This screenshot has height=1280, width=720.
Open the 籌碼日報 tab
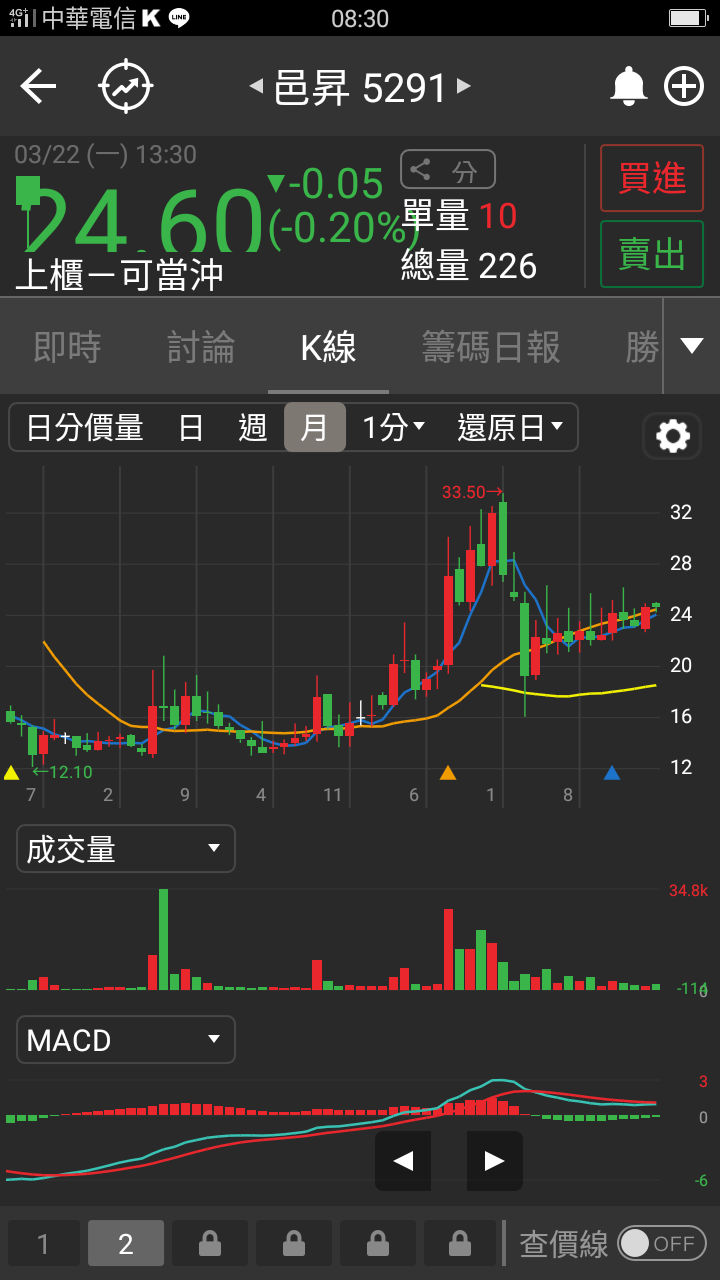point(491,347)
